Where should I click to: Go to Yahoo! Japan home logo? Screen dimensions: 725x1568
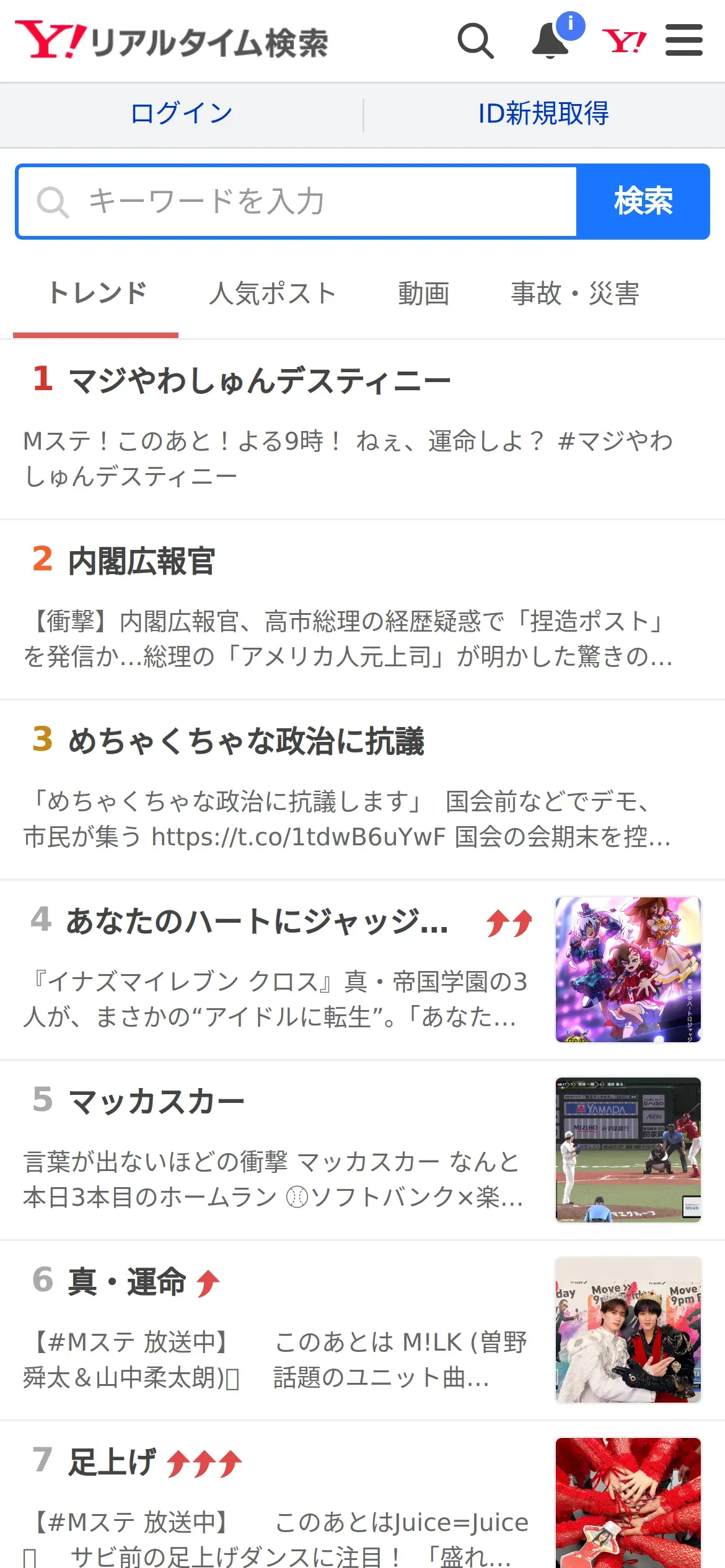click(624, 41)
